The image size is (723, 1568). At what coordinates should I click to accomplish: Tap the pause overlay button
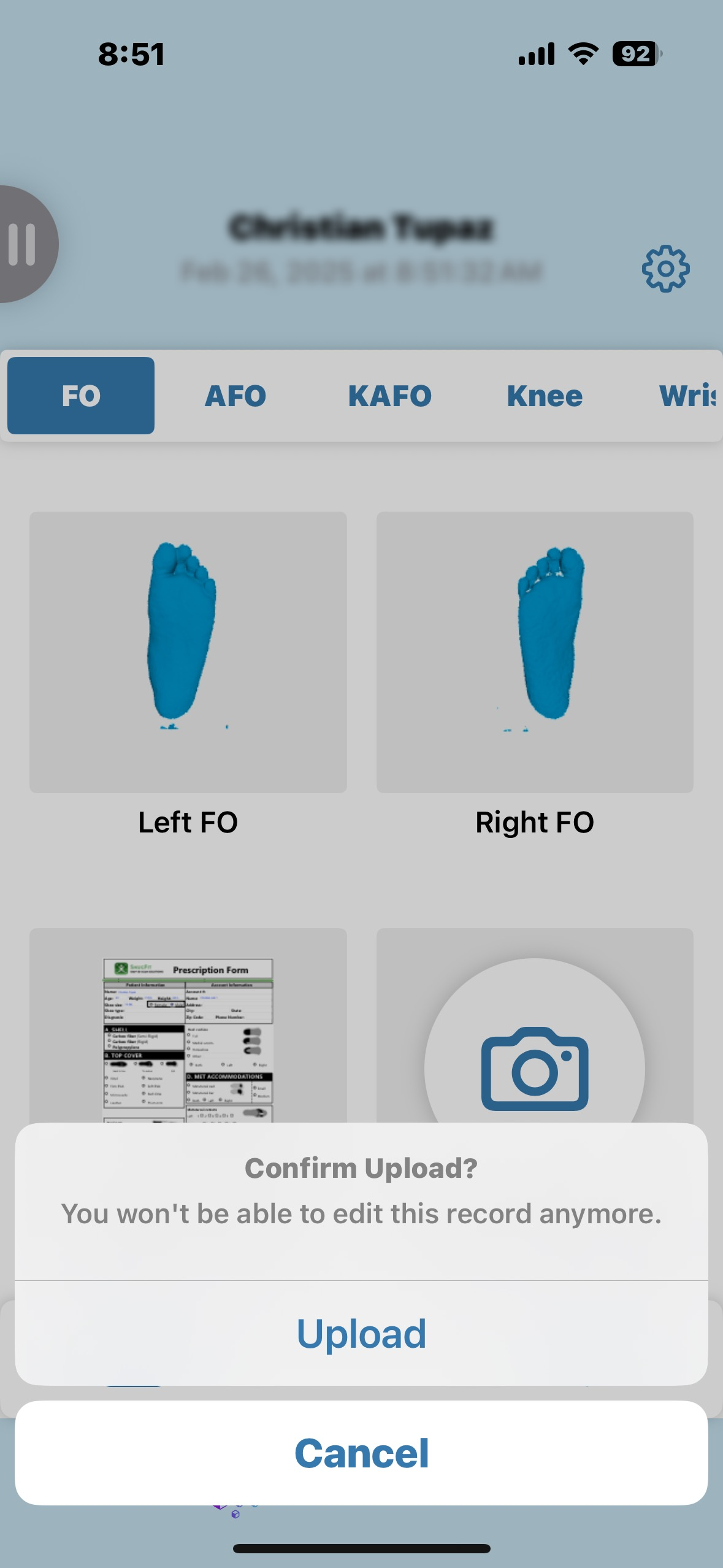tap(23, 244)
